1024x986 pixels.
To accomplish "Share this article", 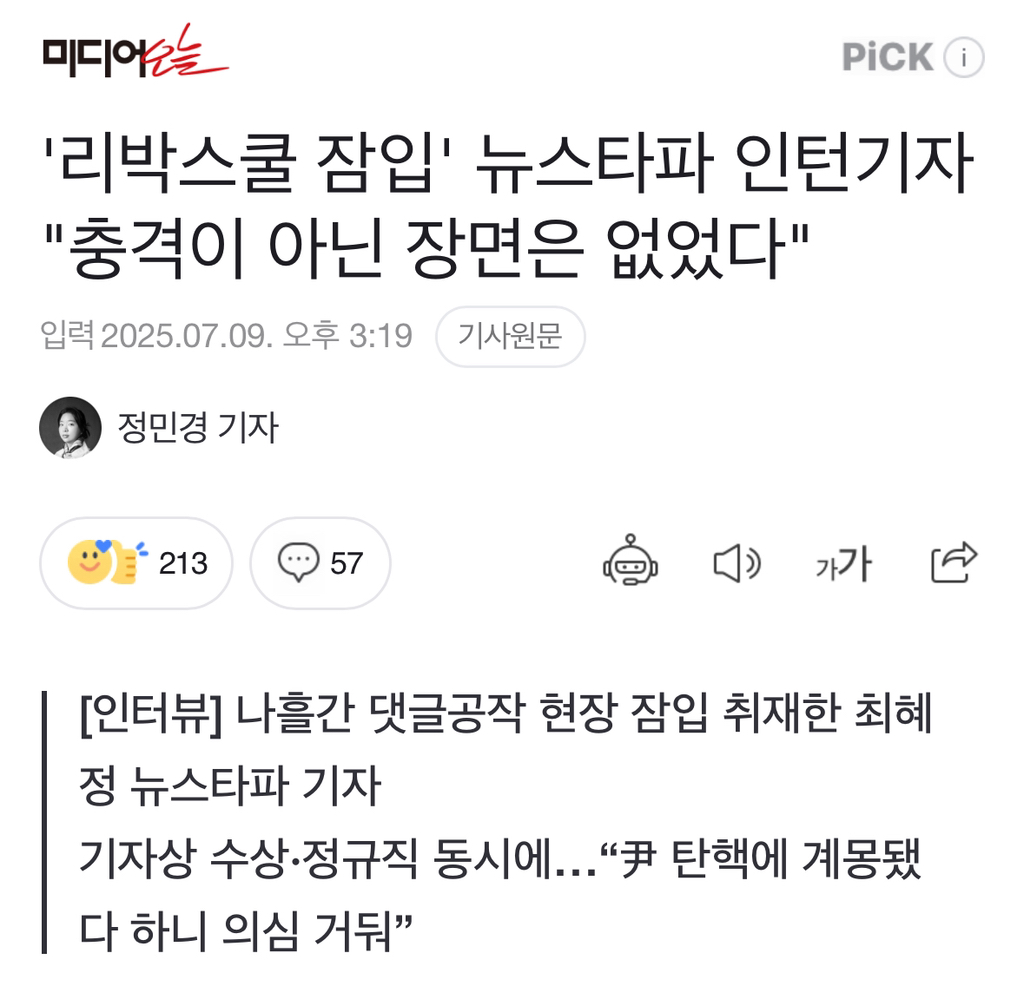I will tap(953, 563).
